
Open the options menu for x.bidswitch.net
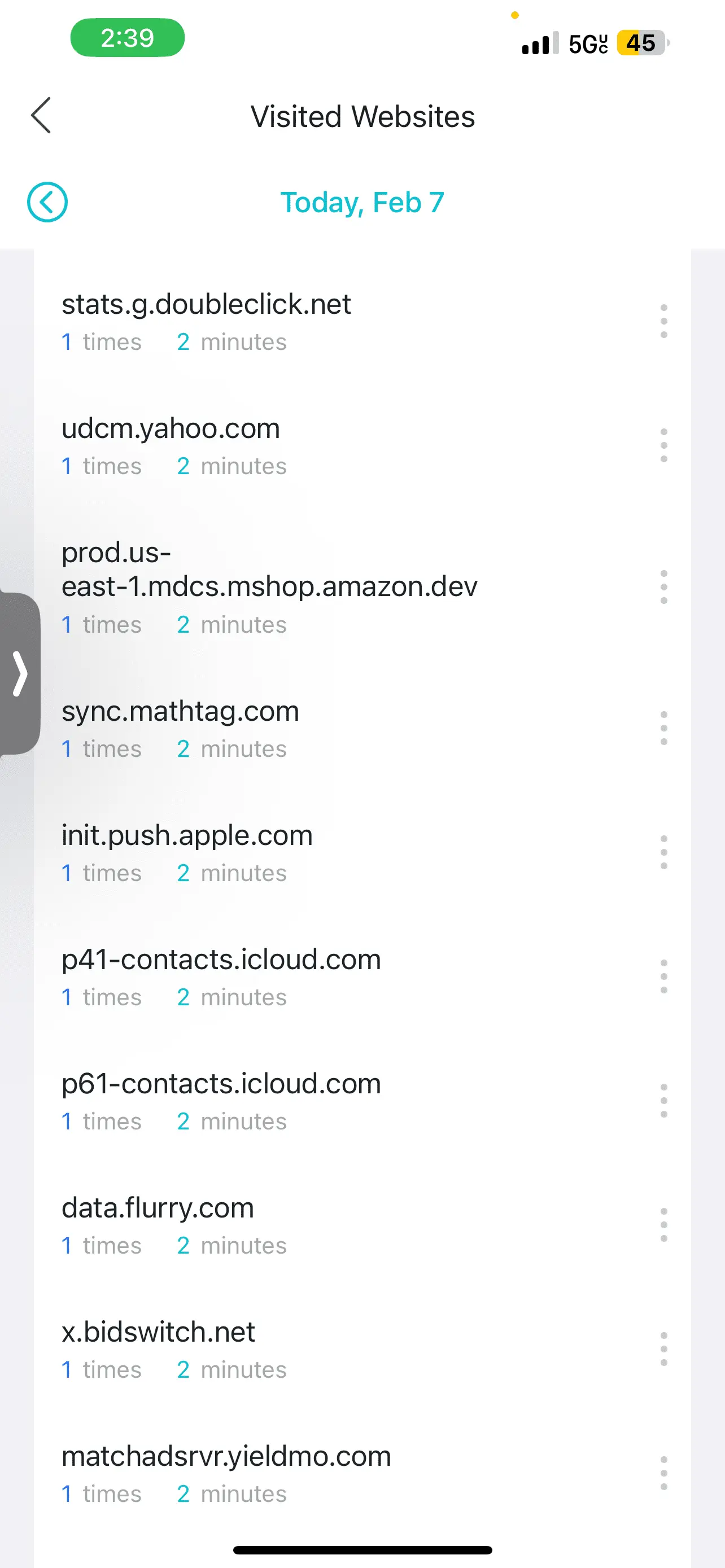(663, 1349)
